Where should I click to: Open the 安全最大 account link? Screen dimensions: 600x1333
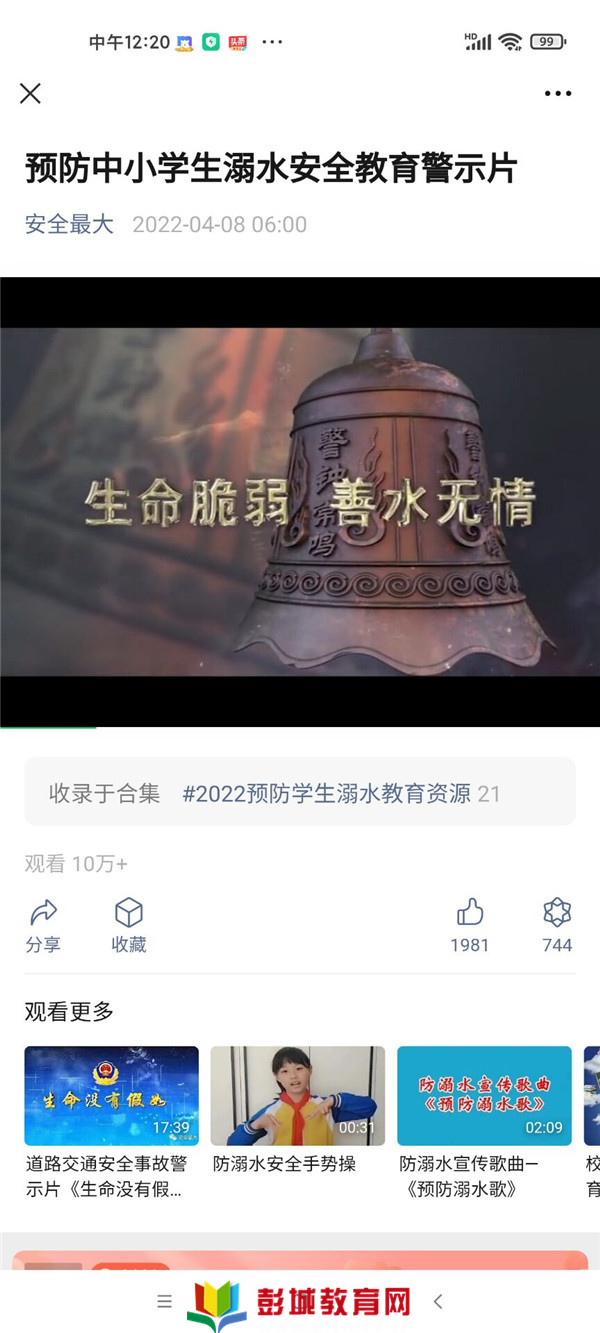(x=70, y=224)
